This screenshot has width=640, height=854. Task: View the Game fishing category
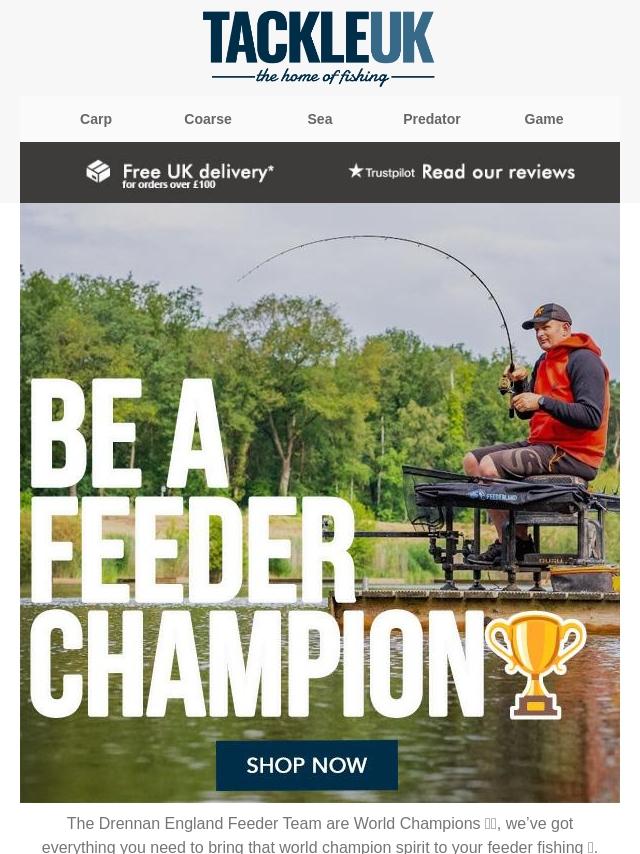[x=543, y=119]
